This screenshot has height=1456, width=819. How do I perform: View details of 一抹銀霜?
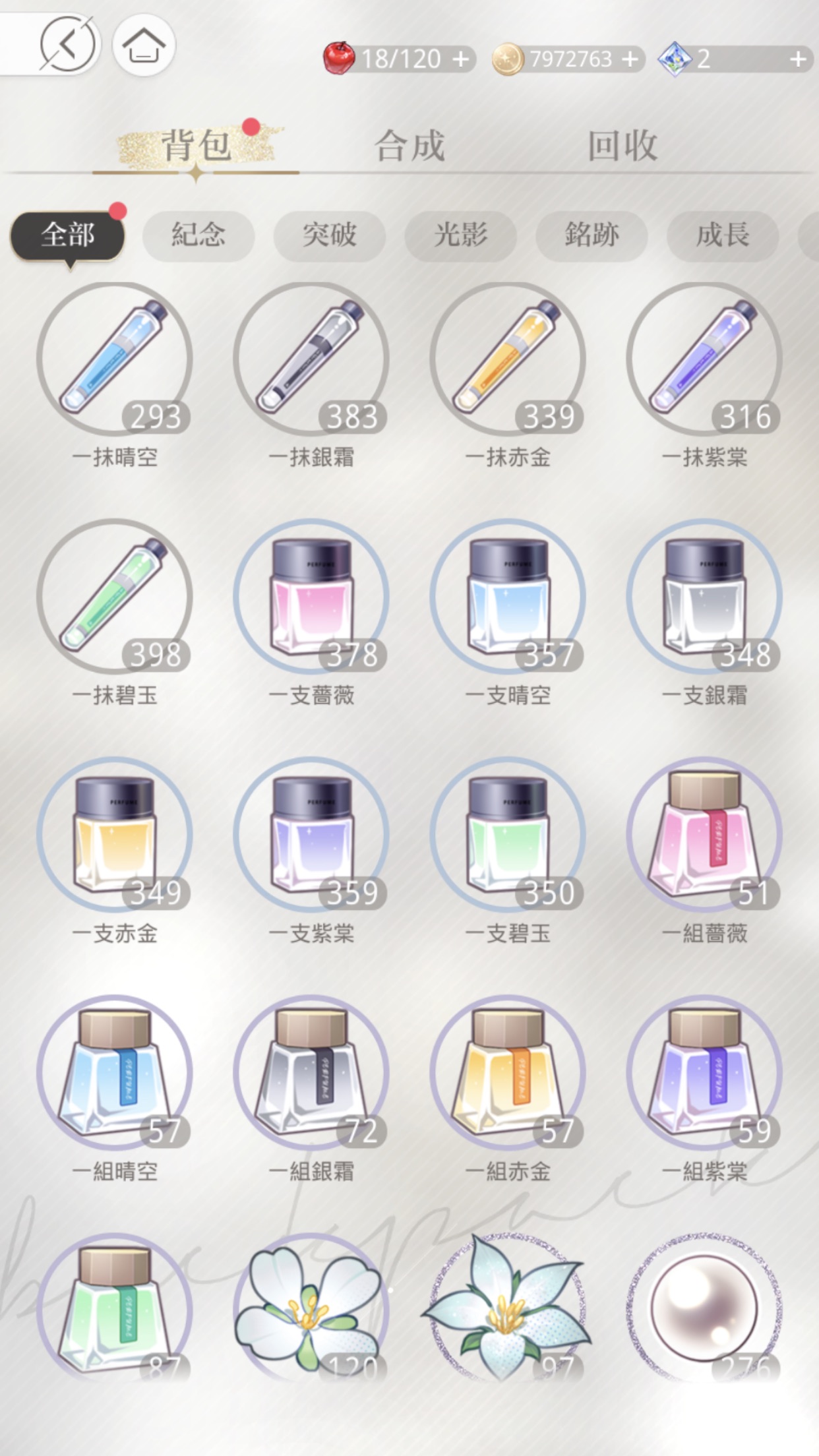(311, 360)
